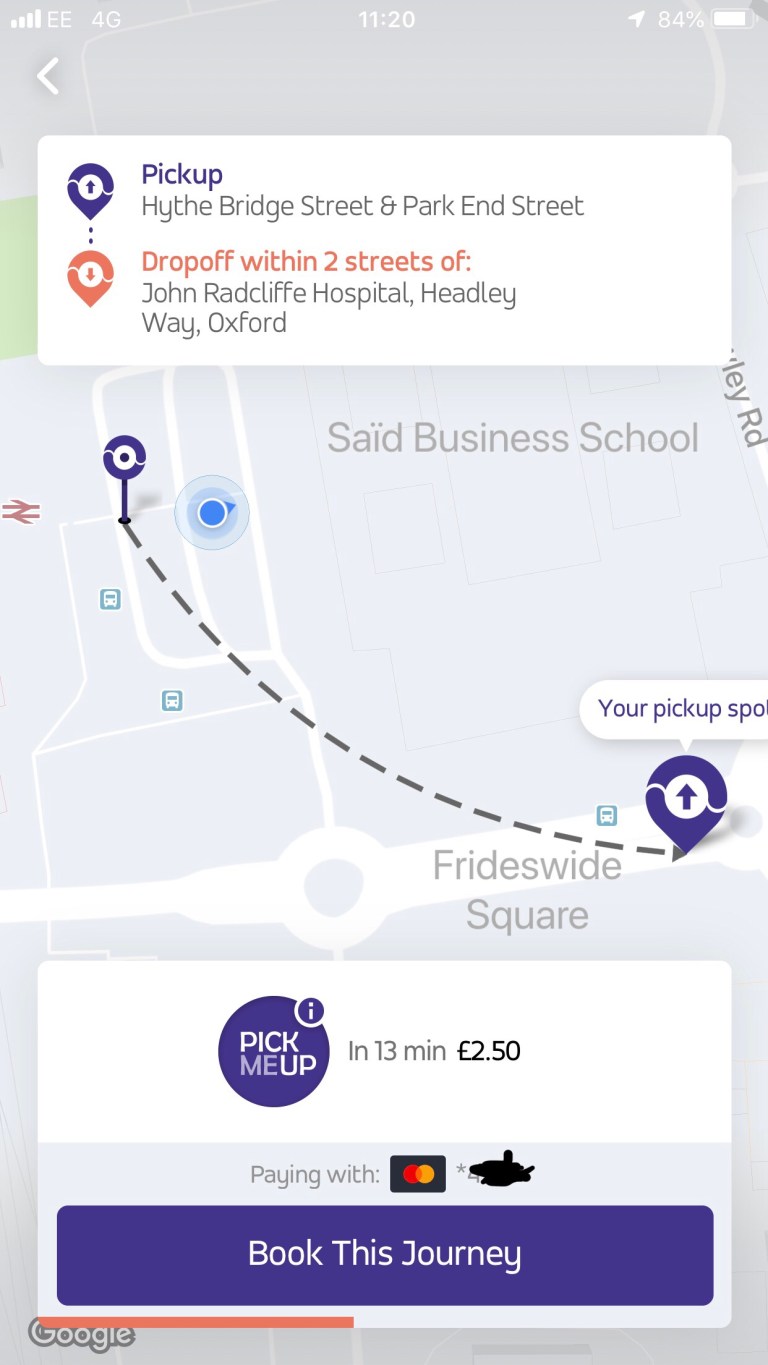Tap the Pickup address text

[x=362, y=206]
